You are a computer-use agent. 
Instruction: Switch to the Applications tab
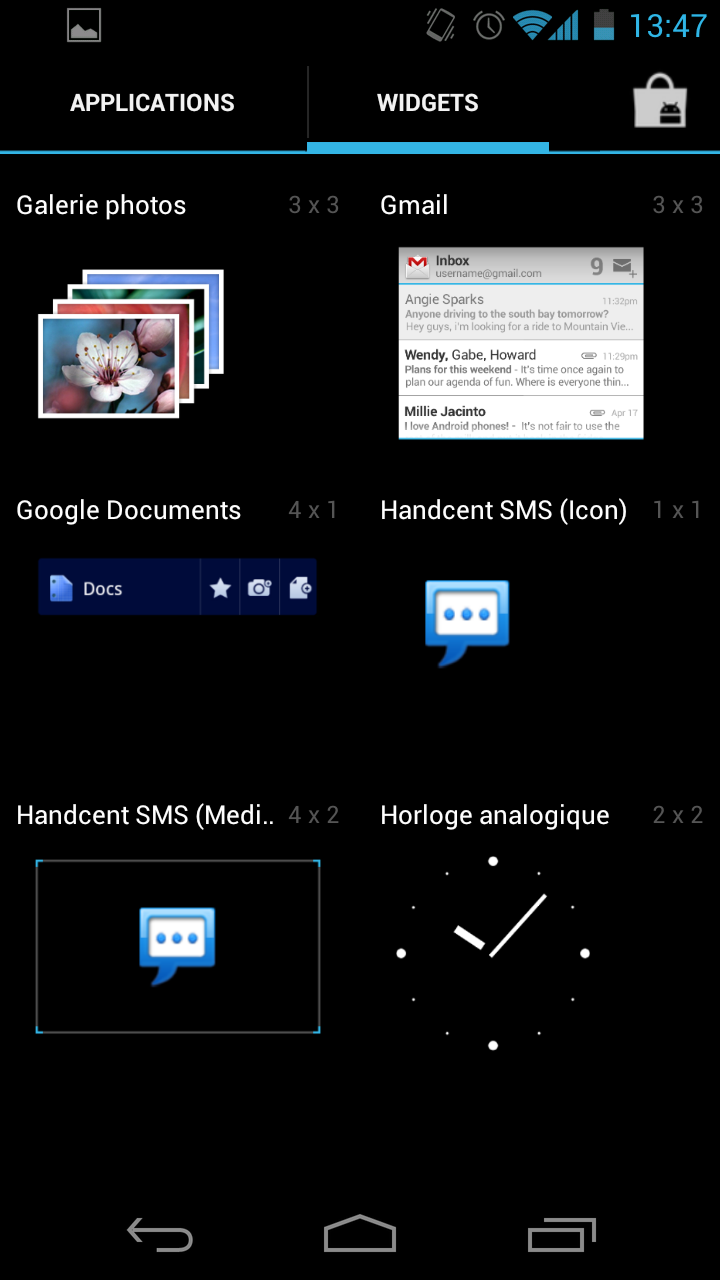coord(153,103)
